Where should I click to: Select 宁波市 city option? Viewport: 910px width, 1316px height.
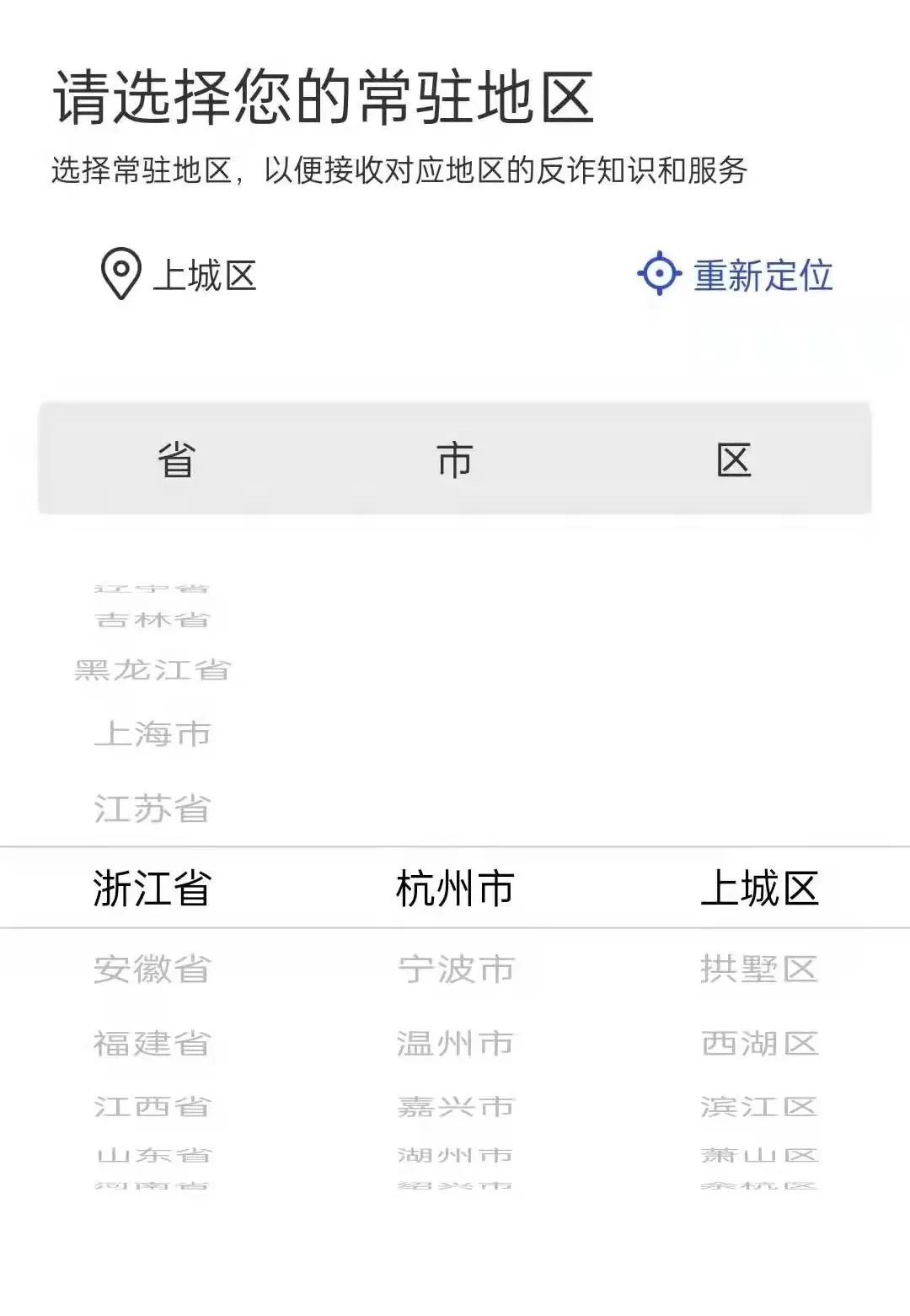tap(455, 970)
